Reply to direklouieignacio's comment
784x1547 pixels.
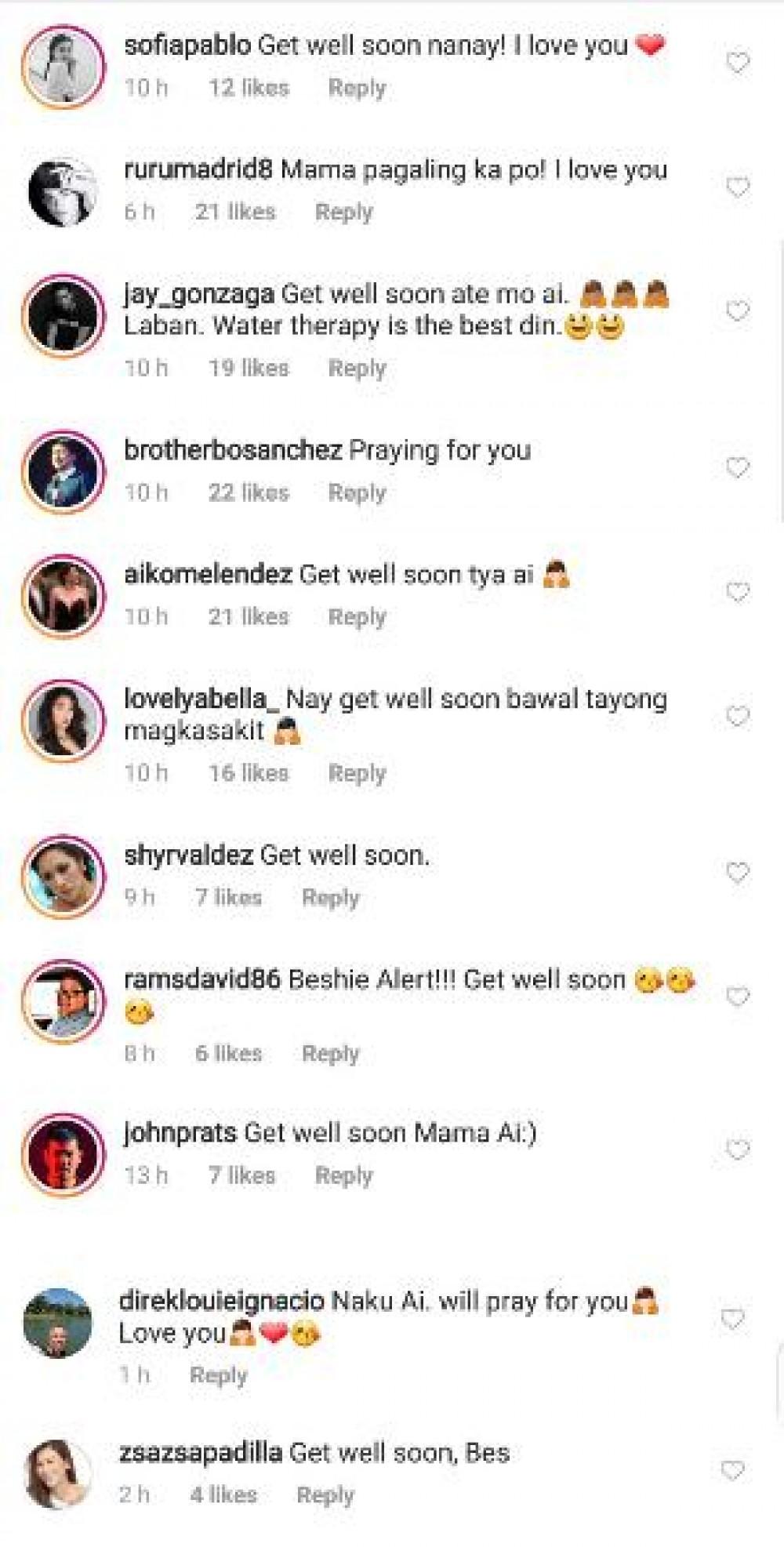[218, 1375]
